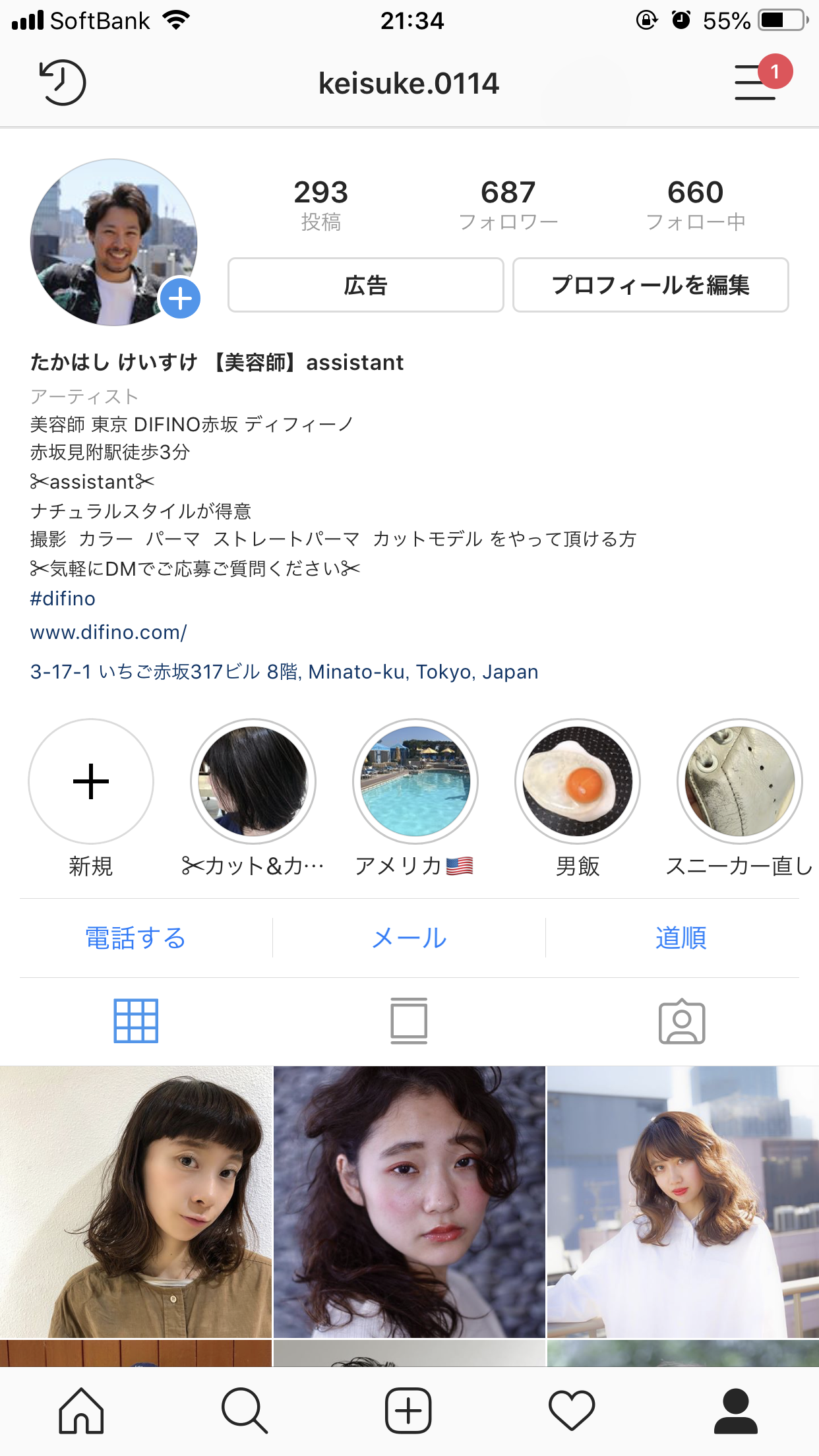The image size is (819, 1456).
Task: View the 687 followers list
Action: 508,204
